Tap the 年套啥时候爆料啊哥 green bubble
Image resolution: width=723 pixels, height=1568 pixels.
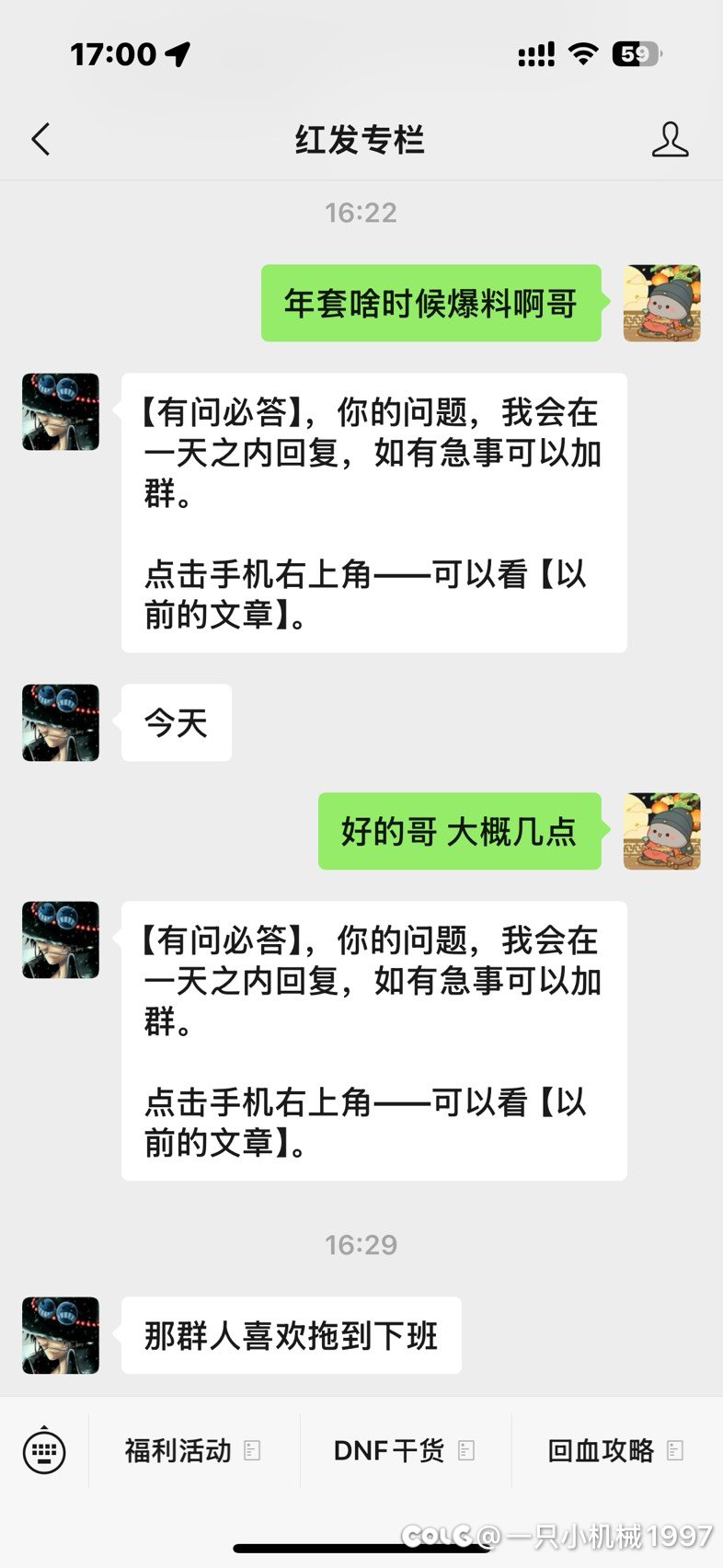(x=430, y=304)
